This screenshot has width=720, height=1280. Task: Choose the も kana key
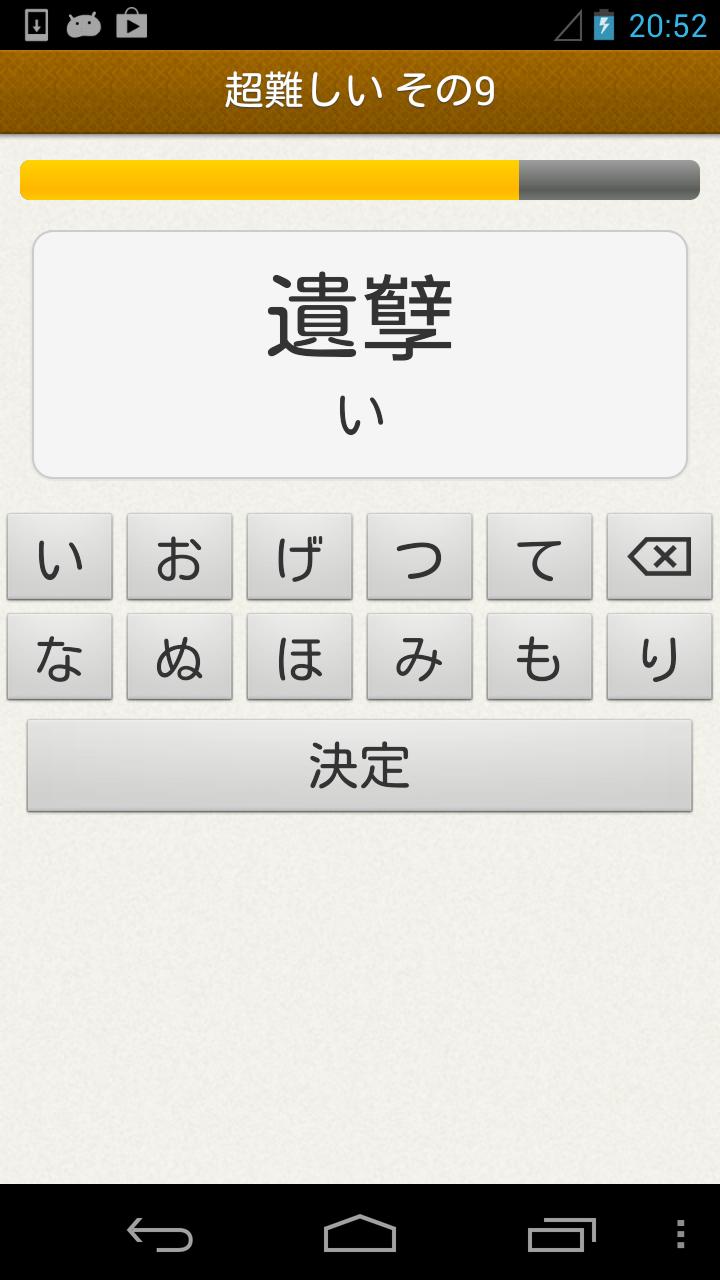pyautogui.click(x=540, y=657)
